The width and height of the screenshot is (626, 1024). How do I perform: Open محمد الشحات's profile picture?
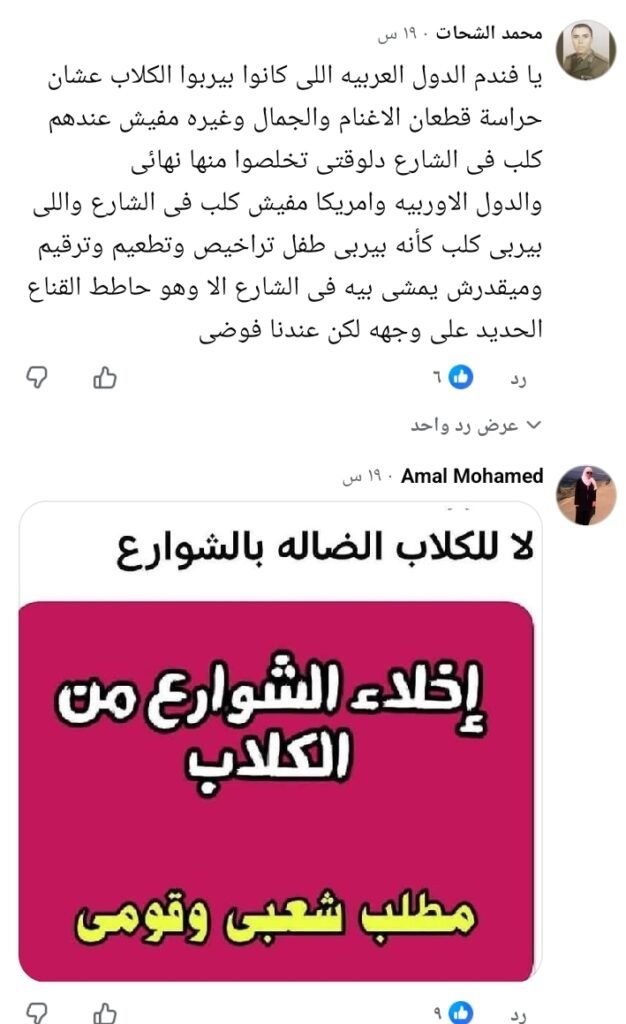[x=585, y=50]
